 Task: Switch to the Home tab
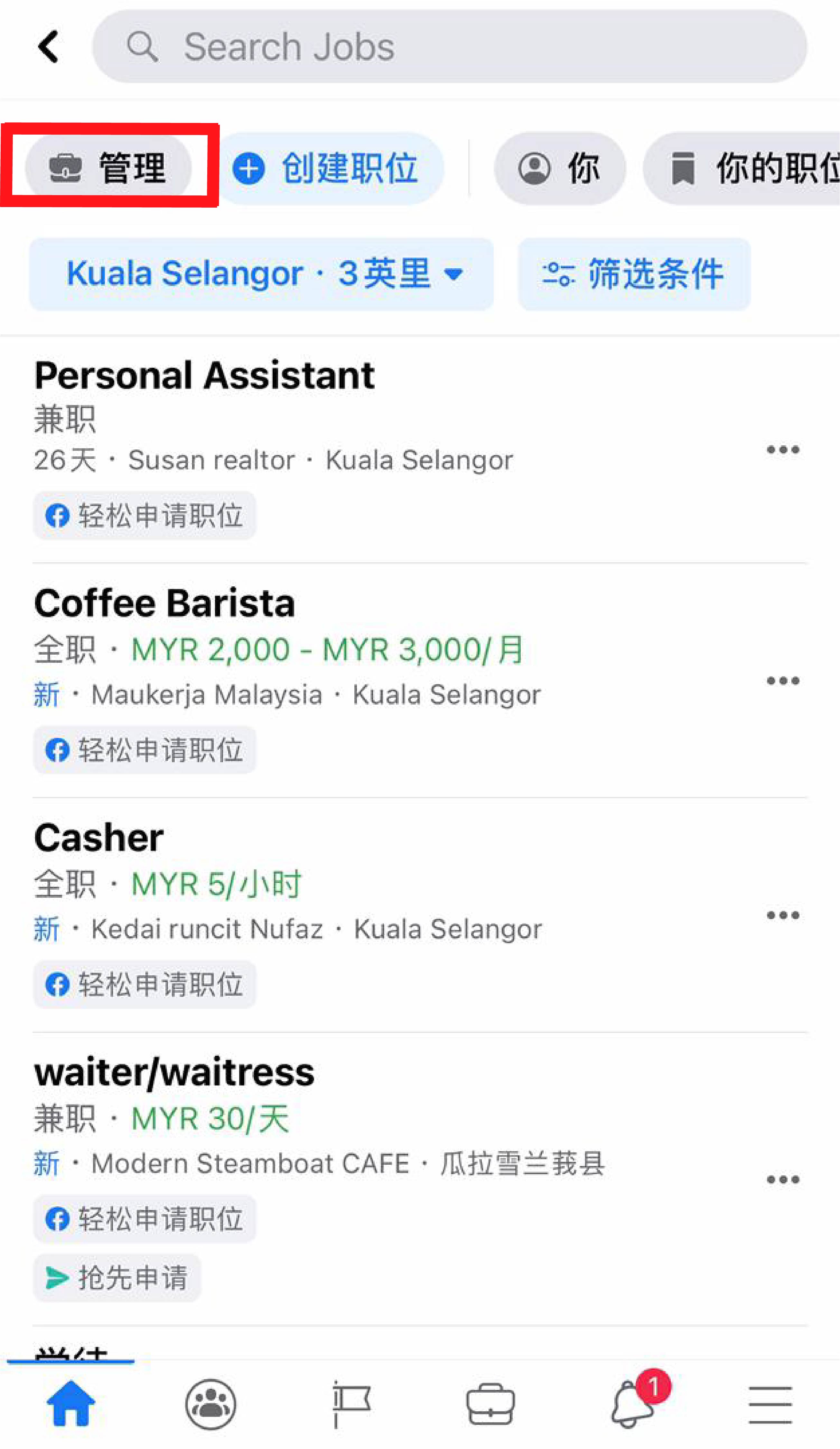(71, 1404)
